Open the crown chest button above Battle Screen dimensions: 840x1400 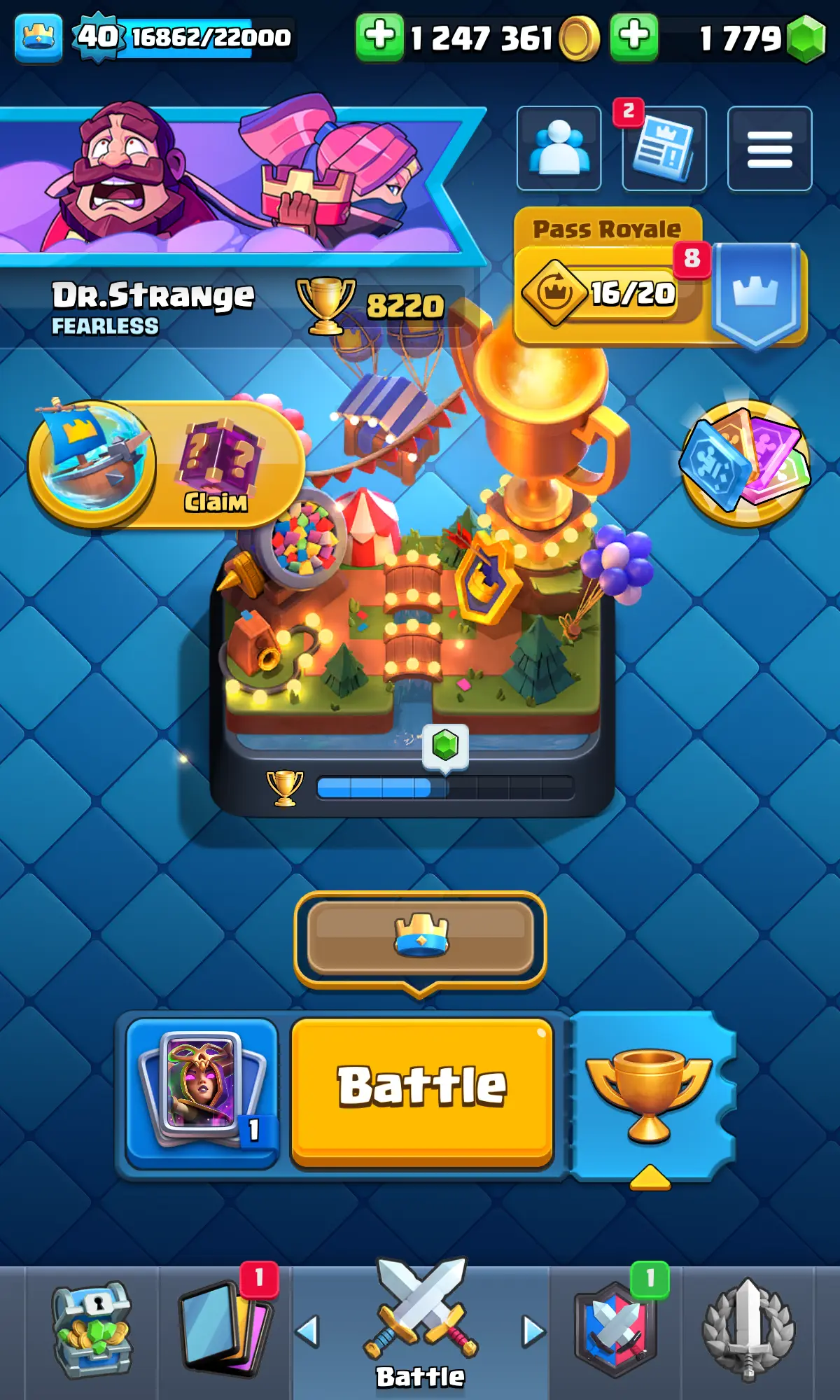coord(420,937)
